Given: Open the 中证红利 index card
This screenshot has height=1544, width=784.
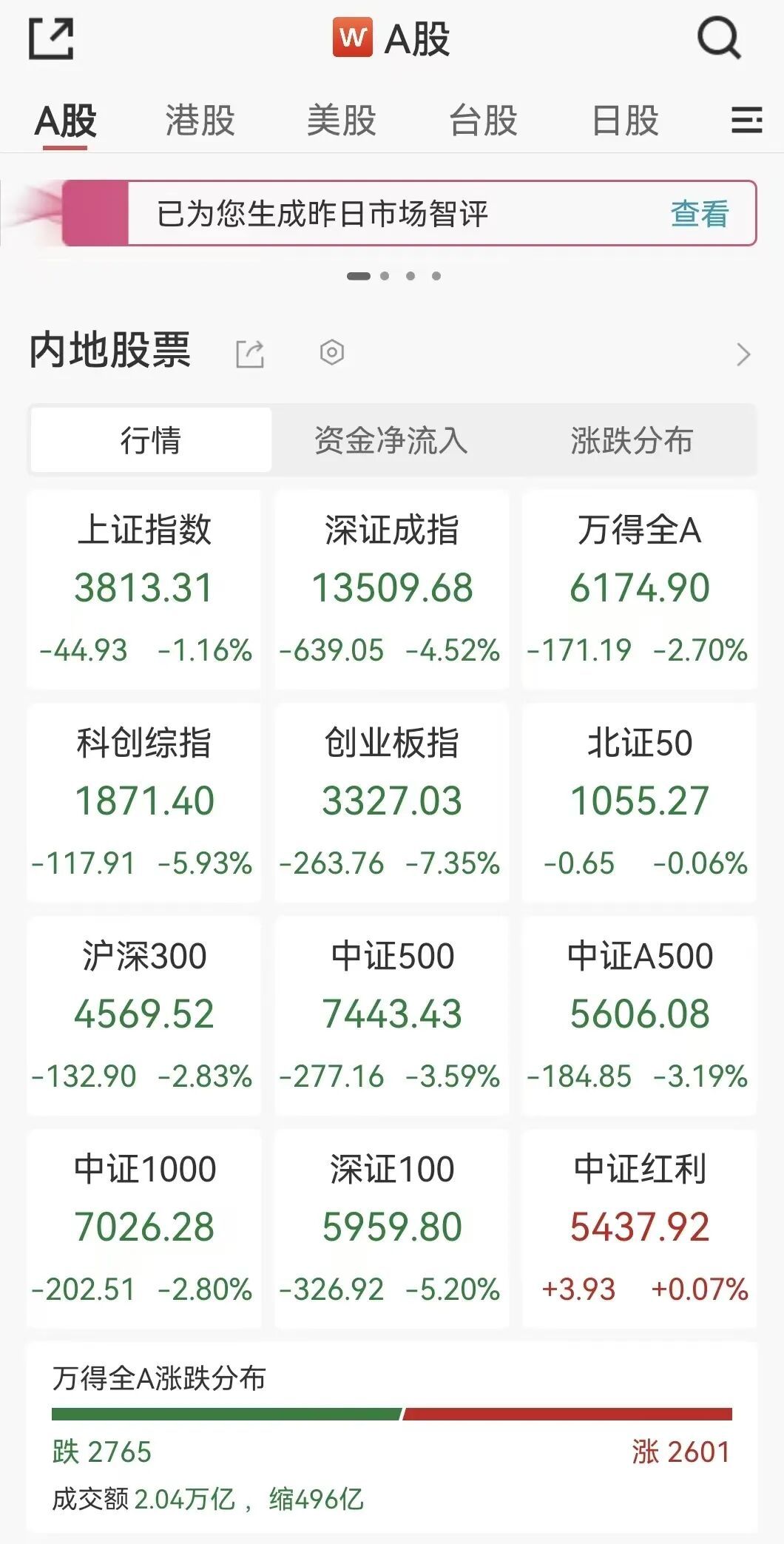Looking at the screenshot, I should 640,1228.
